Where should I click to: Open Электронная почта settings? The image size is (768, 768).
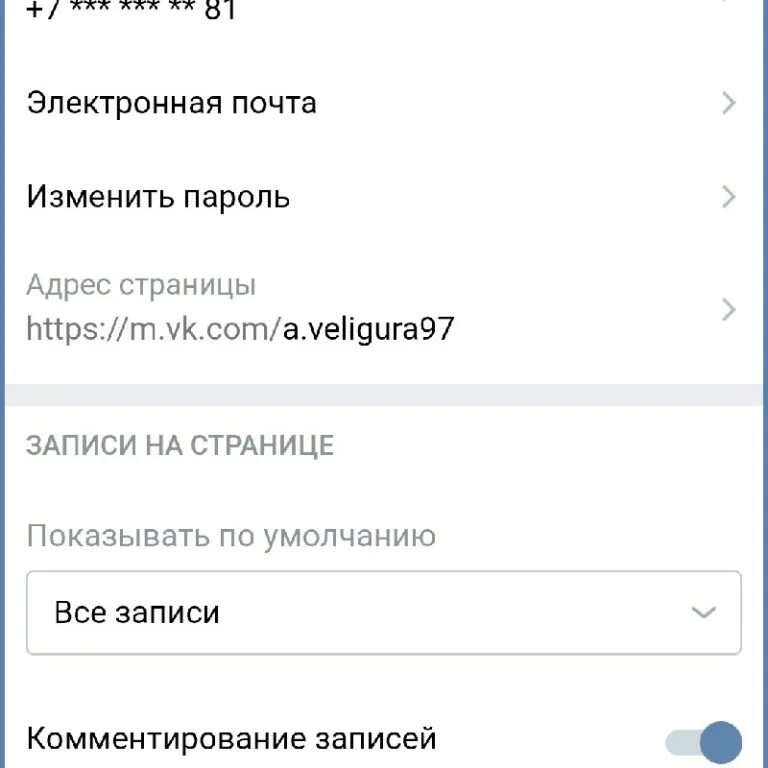point(380,103)
